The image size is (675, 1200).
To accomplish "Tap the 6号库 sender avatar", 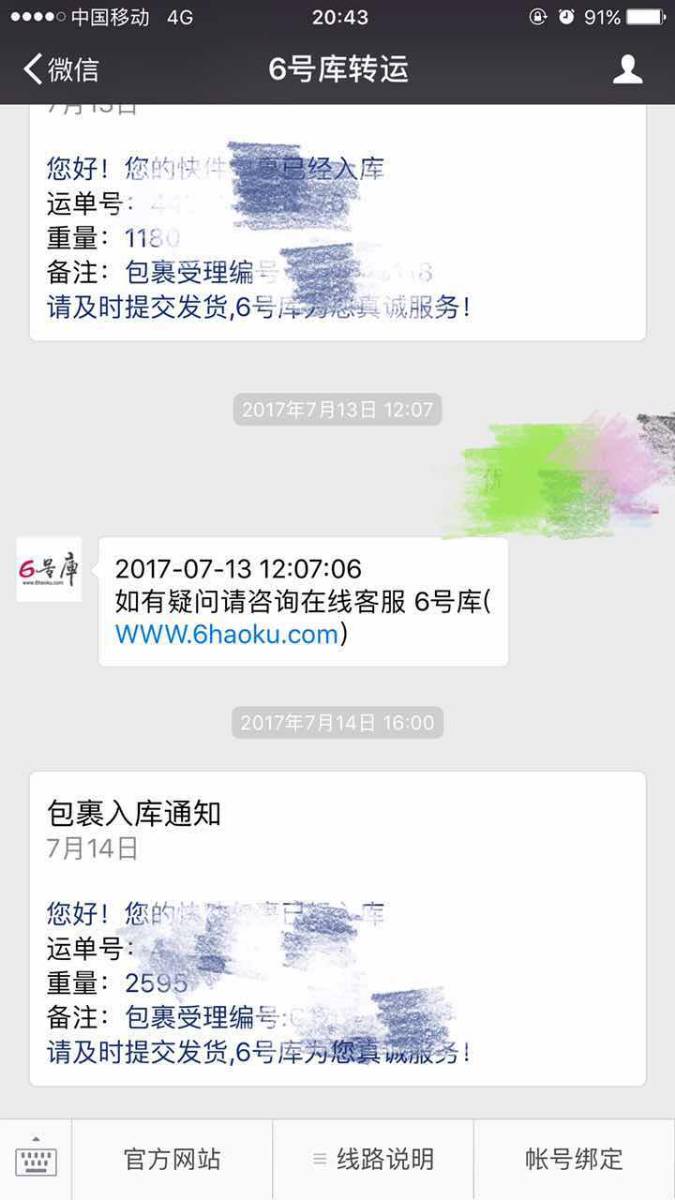I will tap(48, 569).
